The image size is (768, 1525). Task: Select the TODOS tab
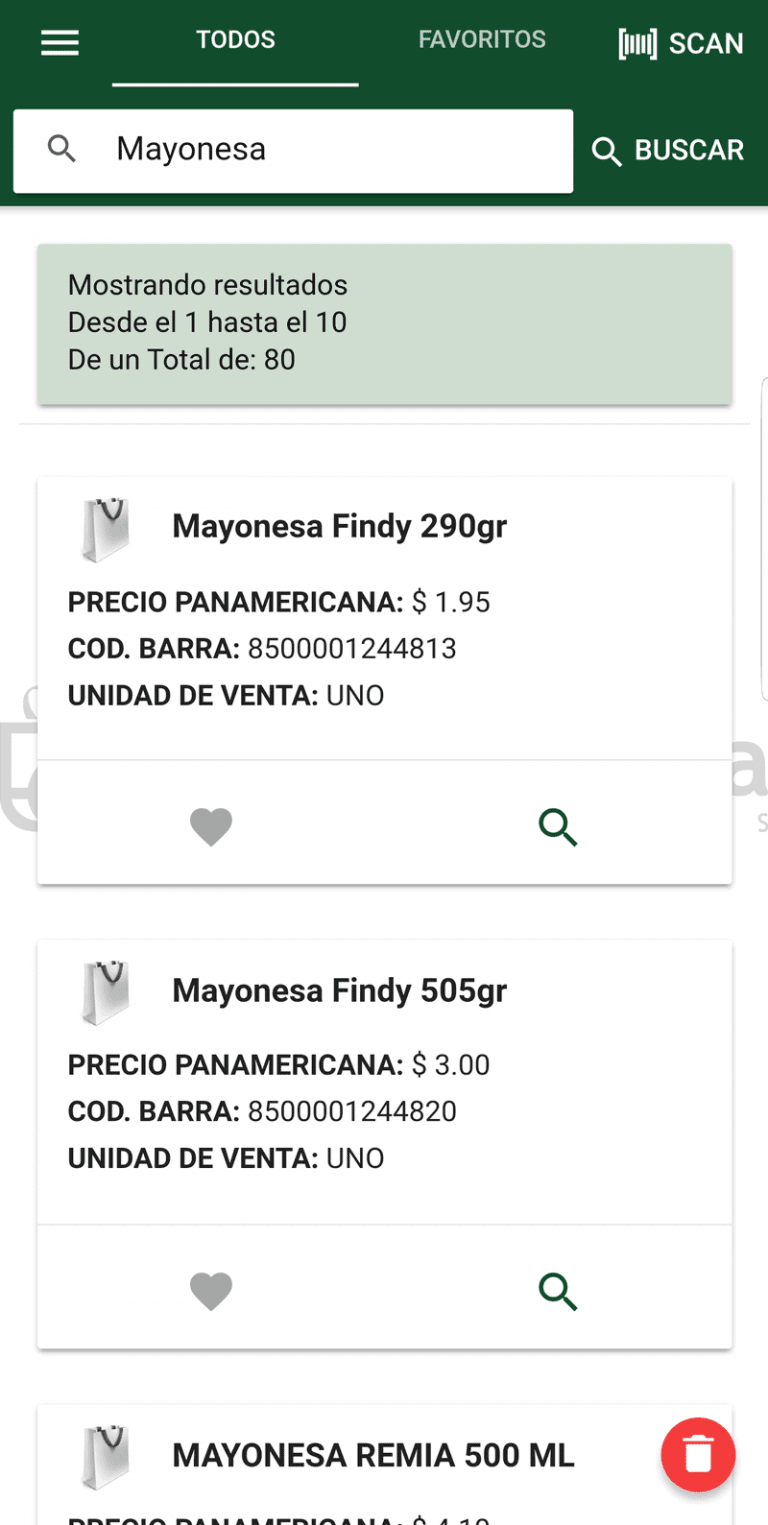click(235, 40)
